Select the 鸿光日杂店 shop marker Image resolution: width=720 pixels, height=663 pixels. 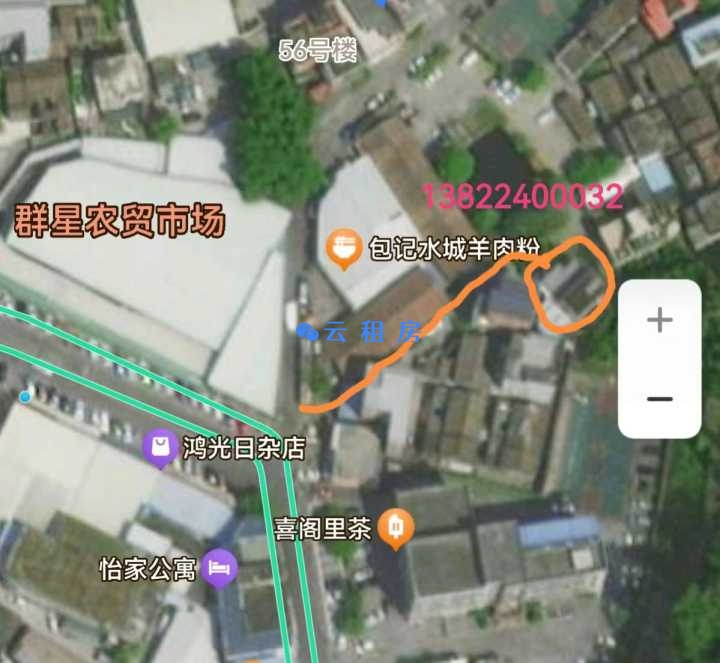point(160,447)
